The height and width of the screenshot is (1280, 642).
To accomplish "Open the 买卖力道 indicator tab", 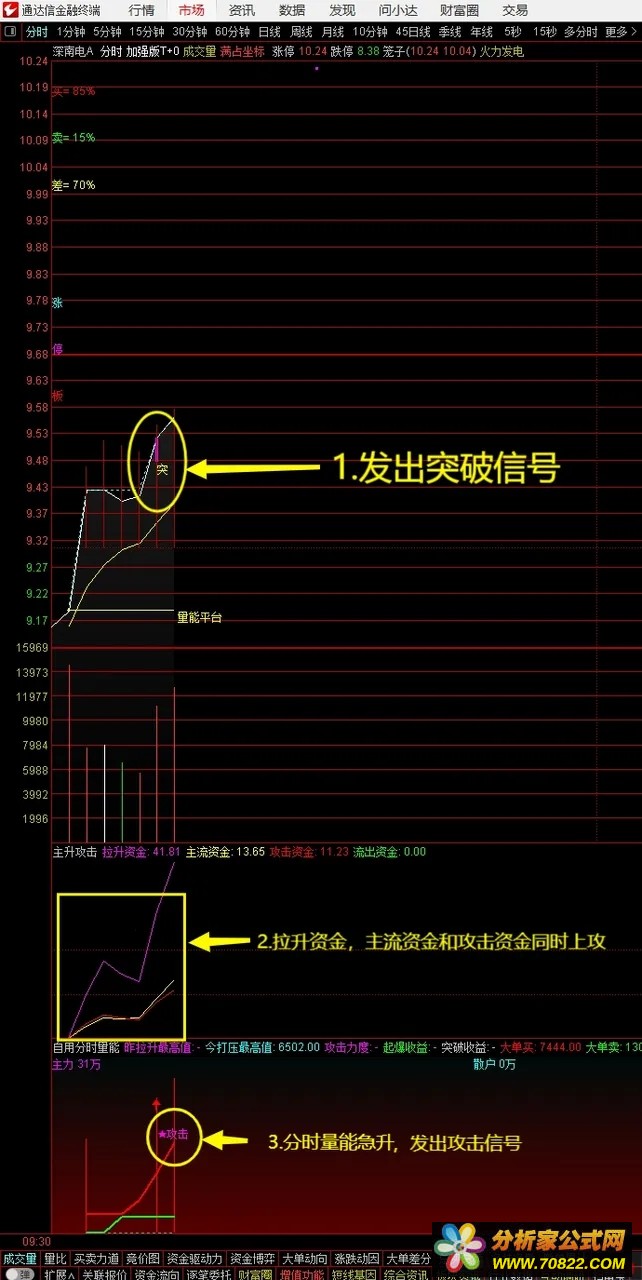I will [96, 1259].
